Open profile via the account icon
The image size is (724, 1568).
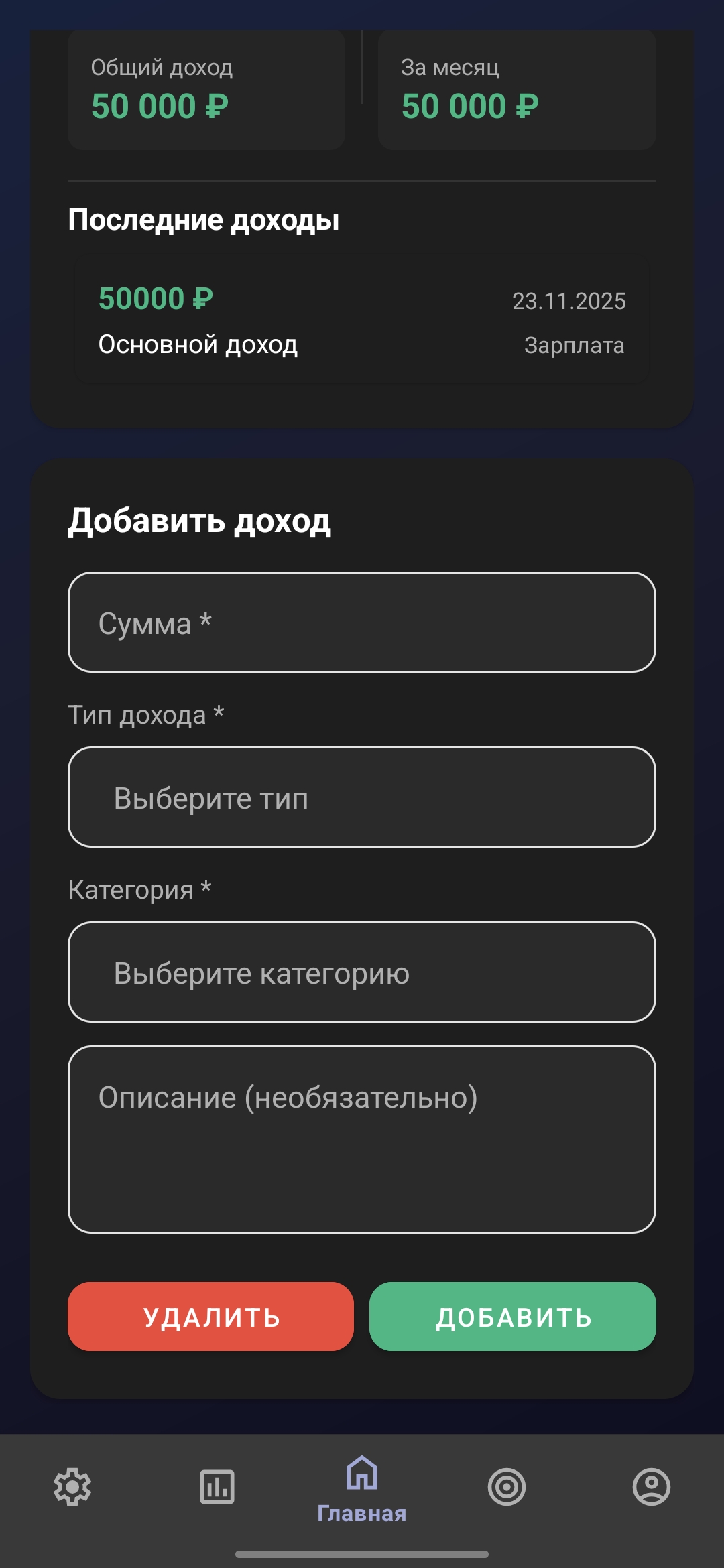click(x=651, y=1486)
